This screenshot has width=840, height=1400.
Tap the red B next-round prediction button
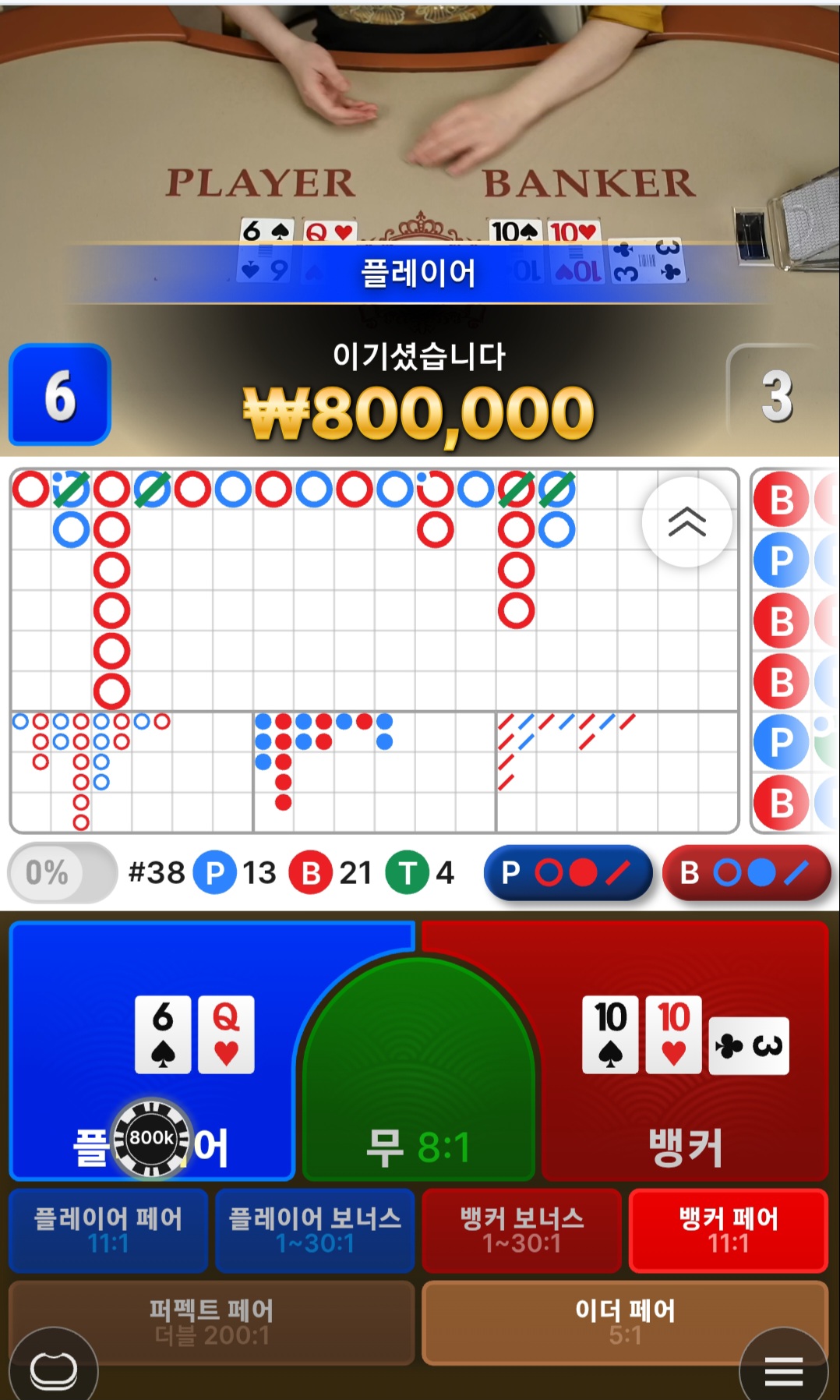746,872
